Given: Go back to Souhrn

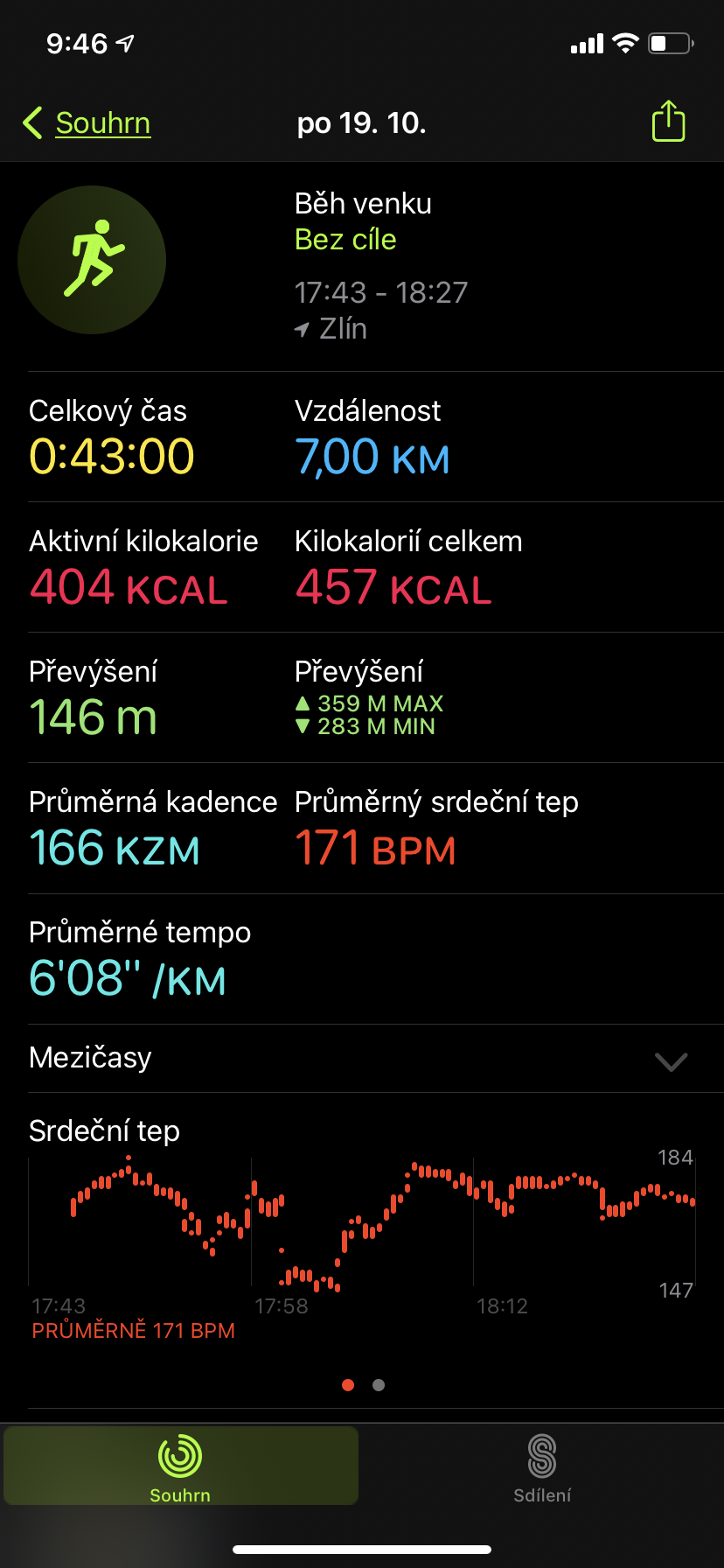Looking at the screenshot, I should (87, 123).
